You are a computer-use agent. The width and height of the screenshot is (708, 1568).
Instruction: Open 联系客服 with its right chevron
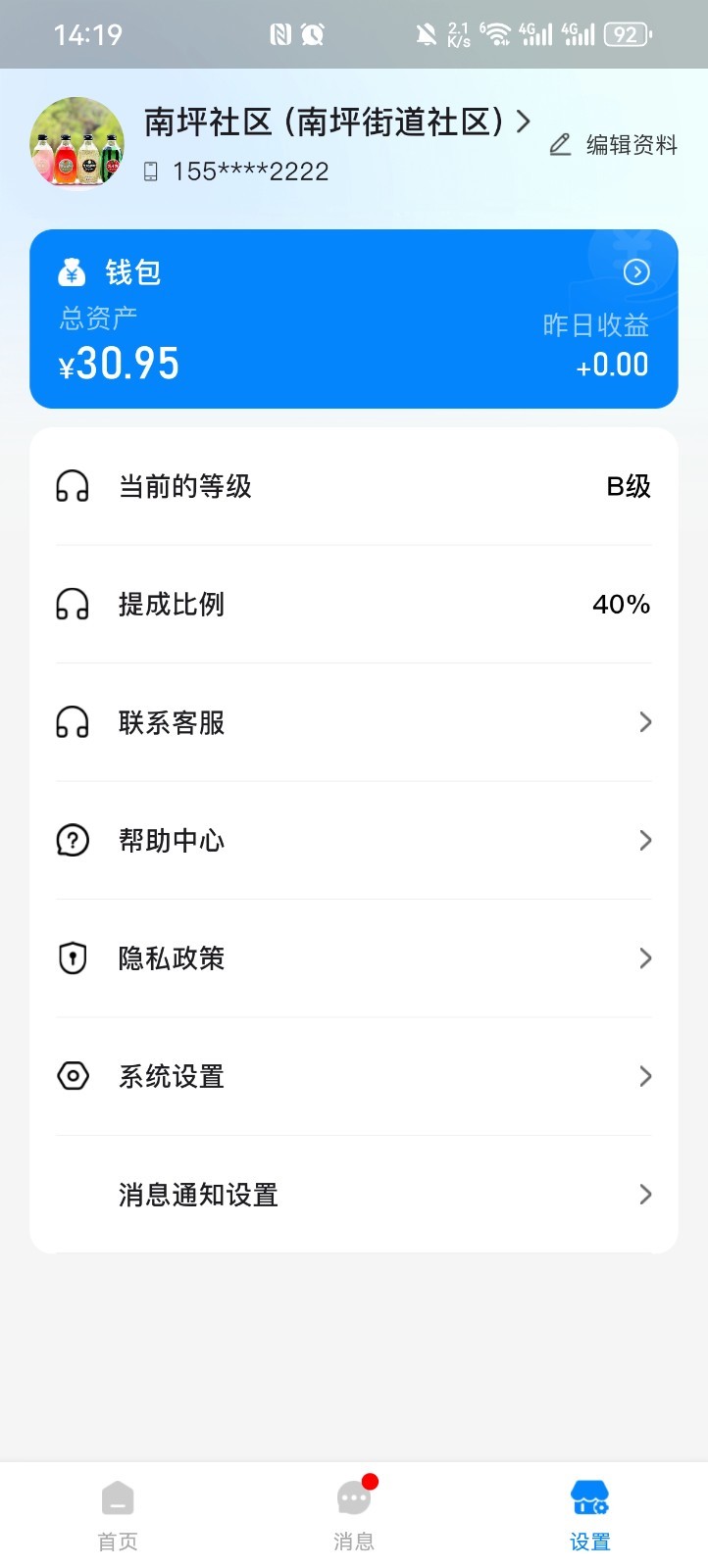pyautogui.click(x=644, y=722)
